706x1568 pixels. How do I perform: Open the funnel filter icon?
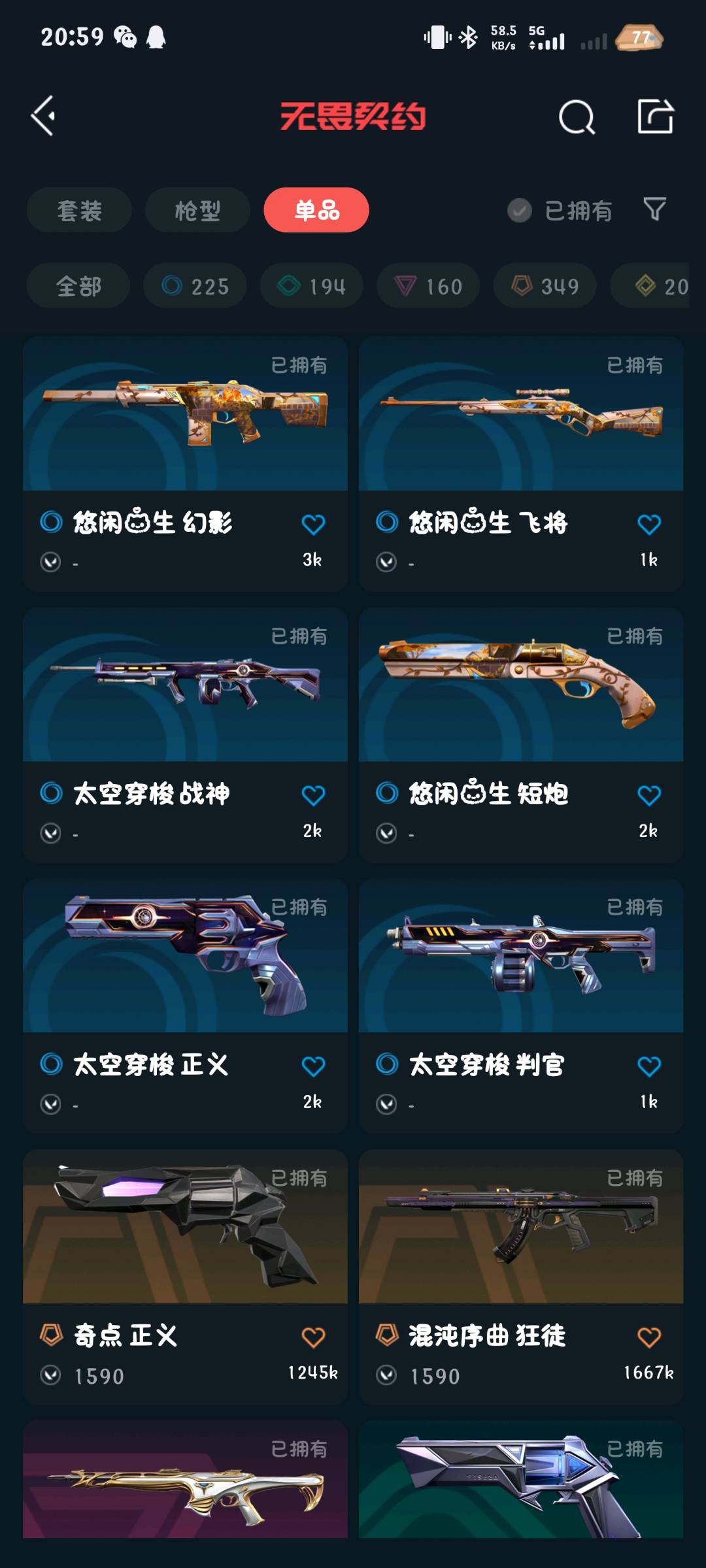click(x=654, y=210)
